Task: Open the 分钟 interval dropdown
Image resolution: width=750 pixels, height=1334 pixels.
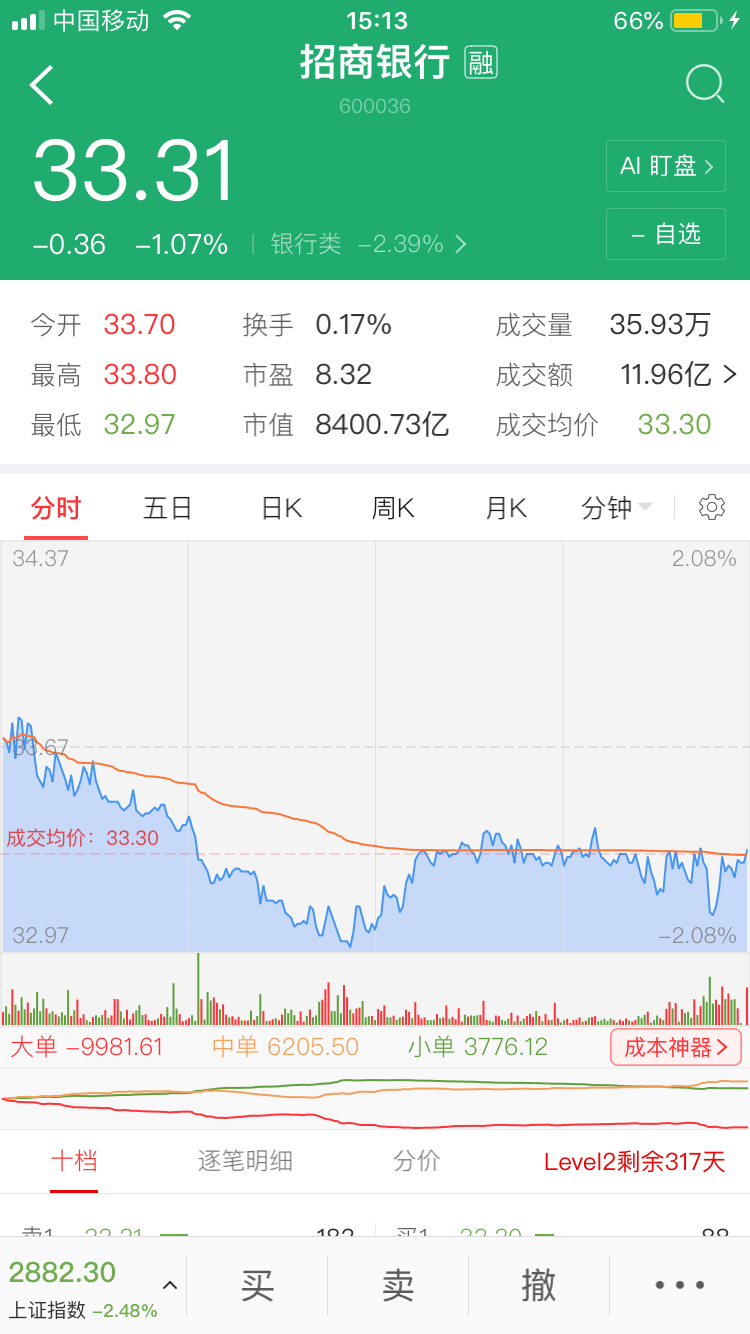Action: (616, 508)
